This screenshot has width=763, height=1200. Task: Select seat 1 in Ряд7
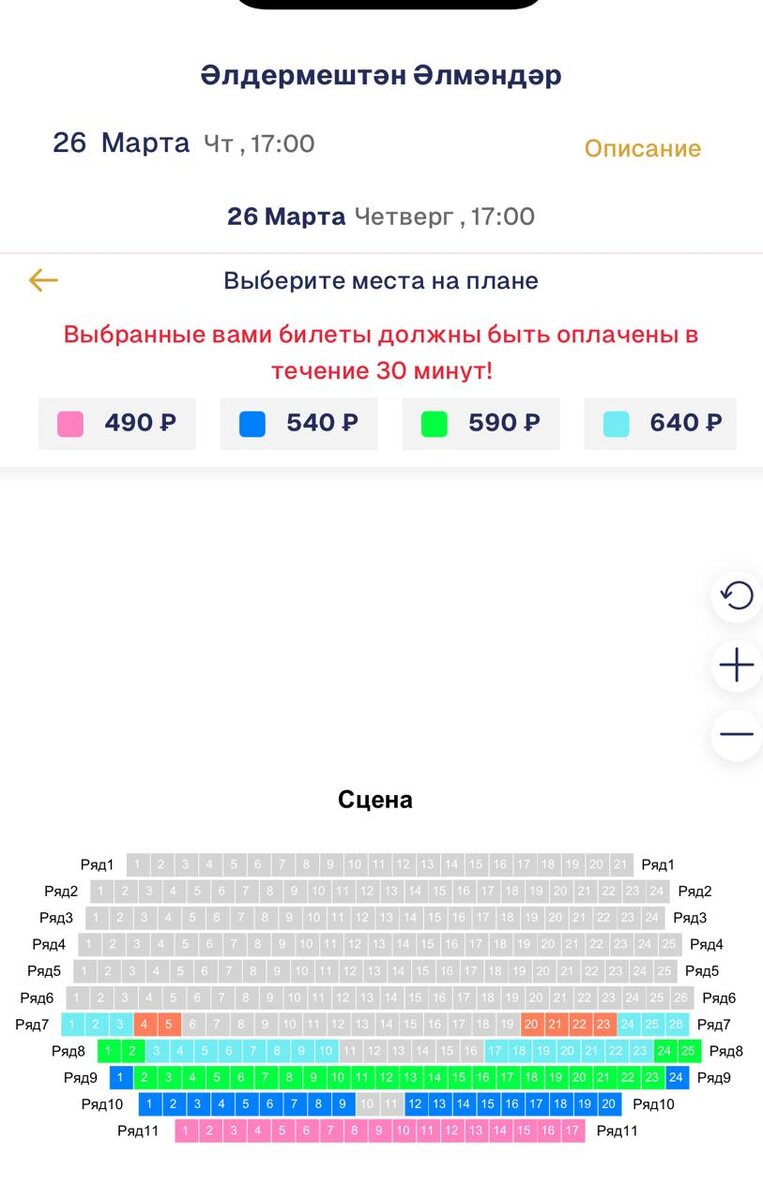[72, 1024]
